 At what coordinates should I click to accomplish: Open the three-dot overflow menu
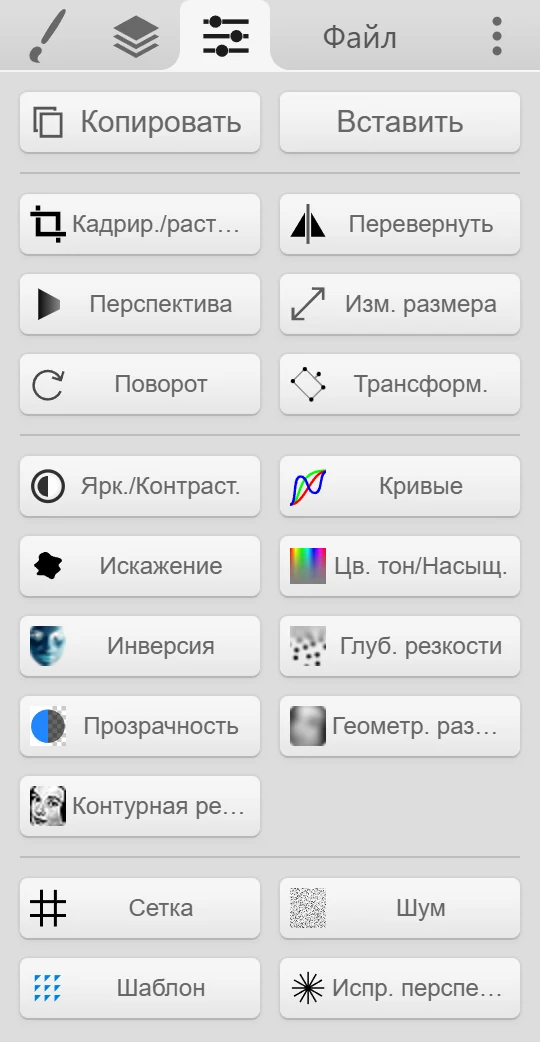pyautogui.click(x=496, y=36)
